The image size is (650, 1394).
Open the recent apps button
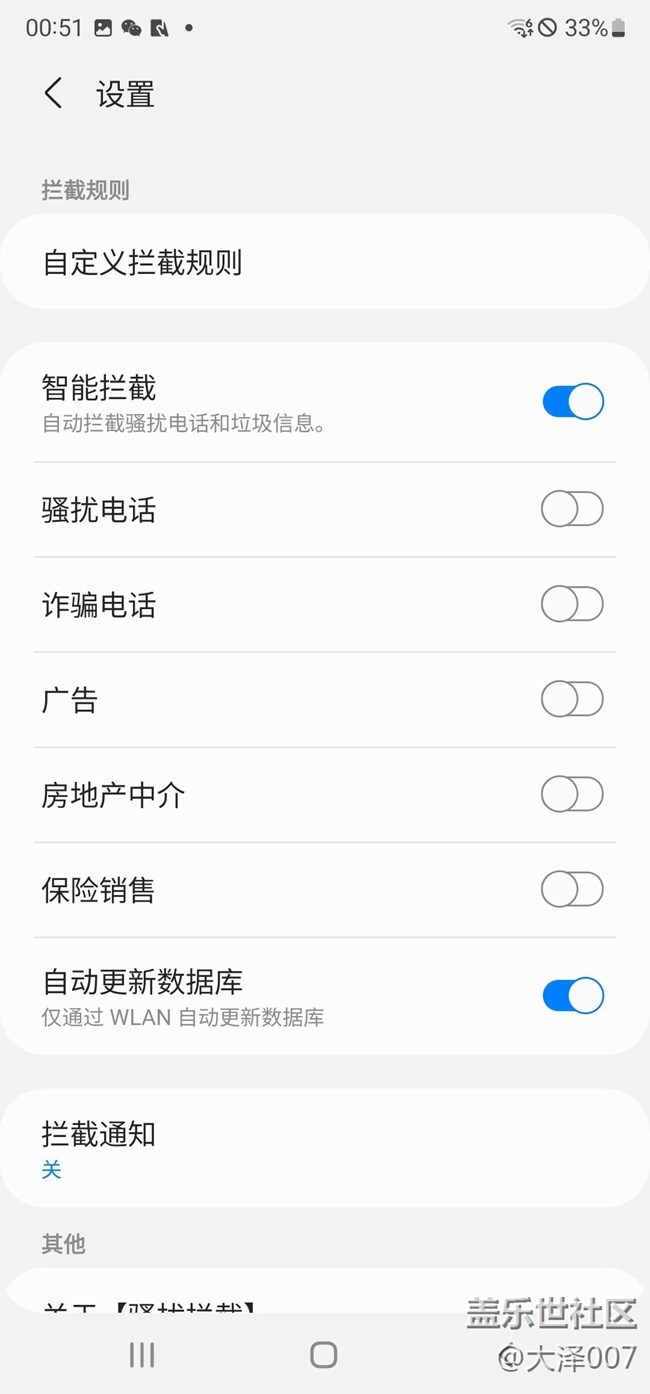(142, 1355)
